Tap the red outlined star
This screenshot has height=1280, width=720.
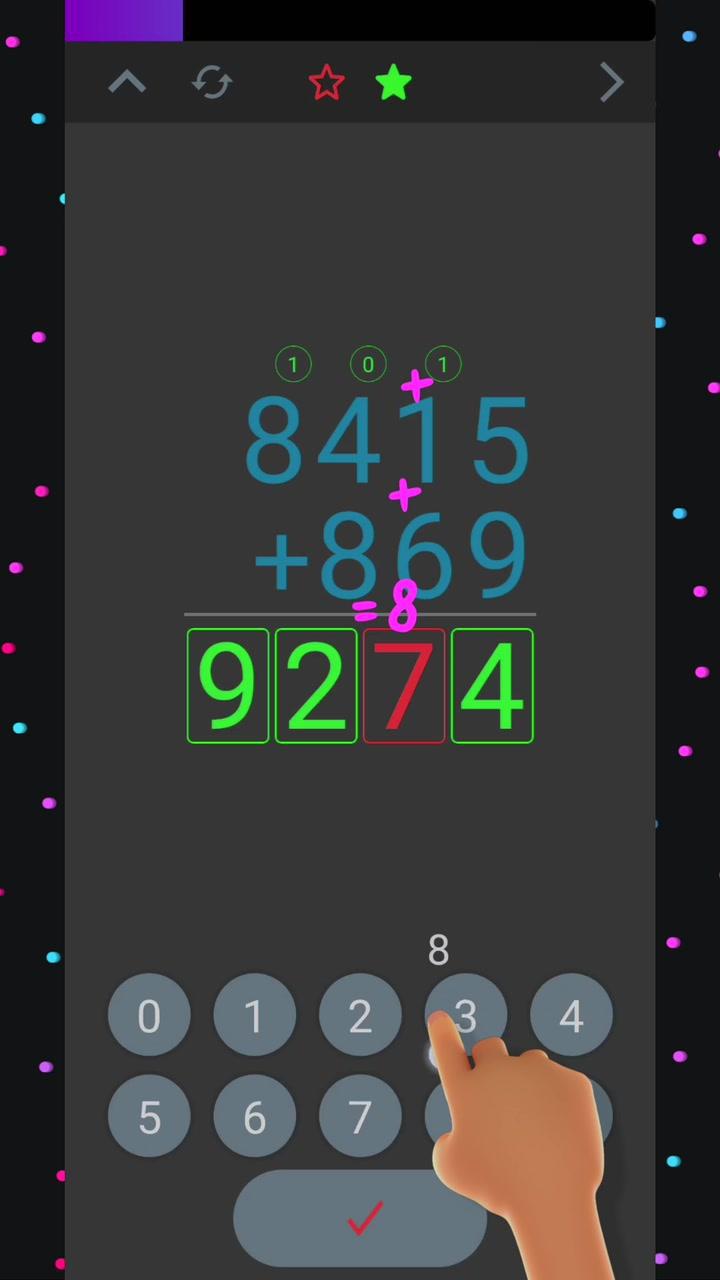click(326, 83)
